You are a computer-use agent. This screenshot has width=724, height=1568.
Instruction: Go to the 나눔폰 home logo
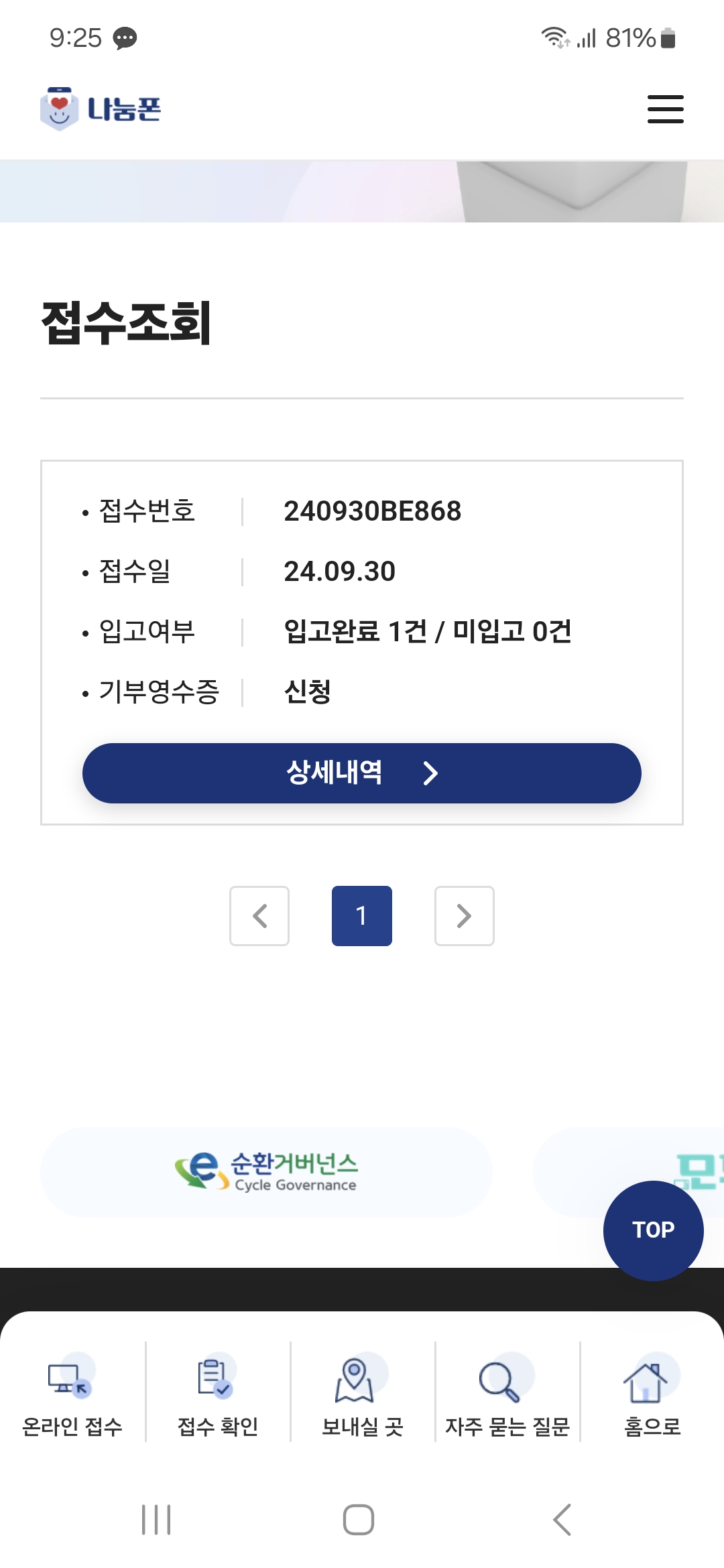click(x=101, y=109)
